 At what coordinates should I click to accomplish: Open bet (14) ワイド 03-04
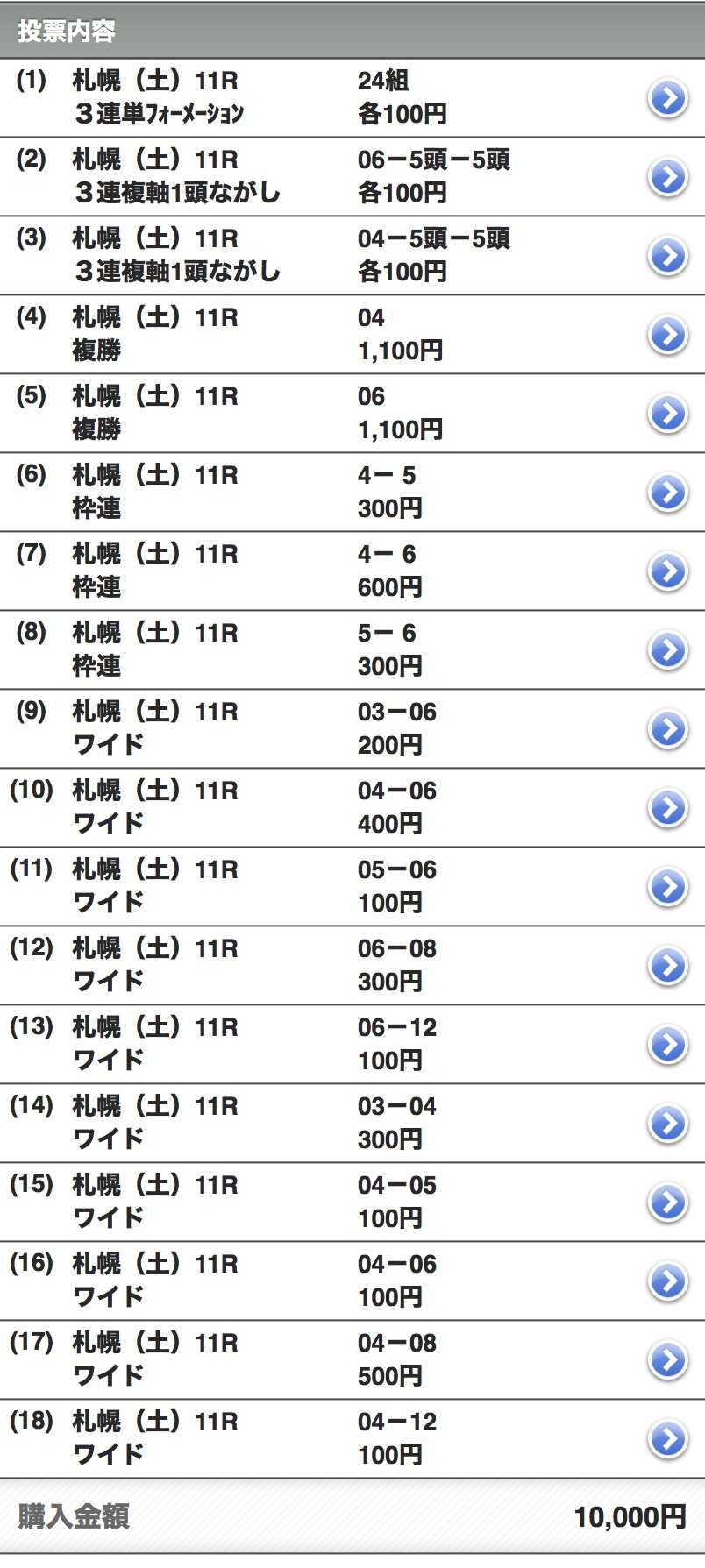pos(667,1124)
